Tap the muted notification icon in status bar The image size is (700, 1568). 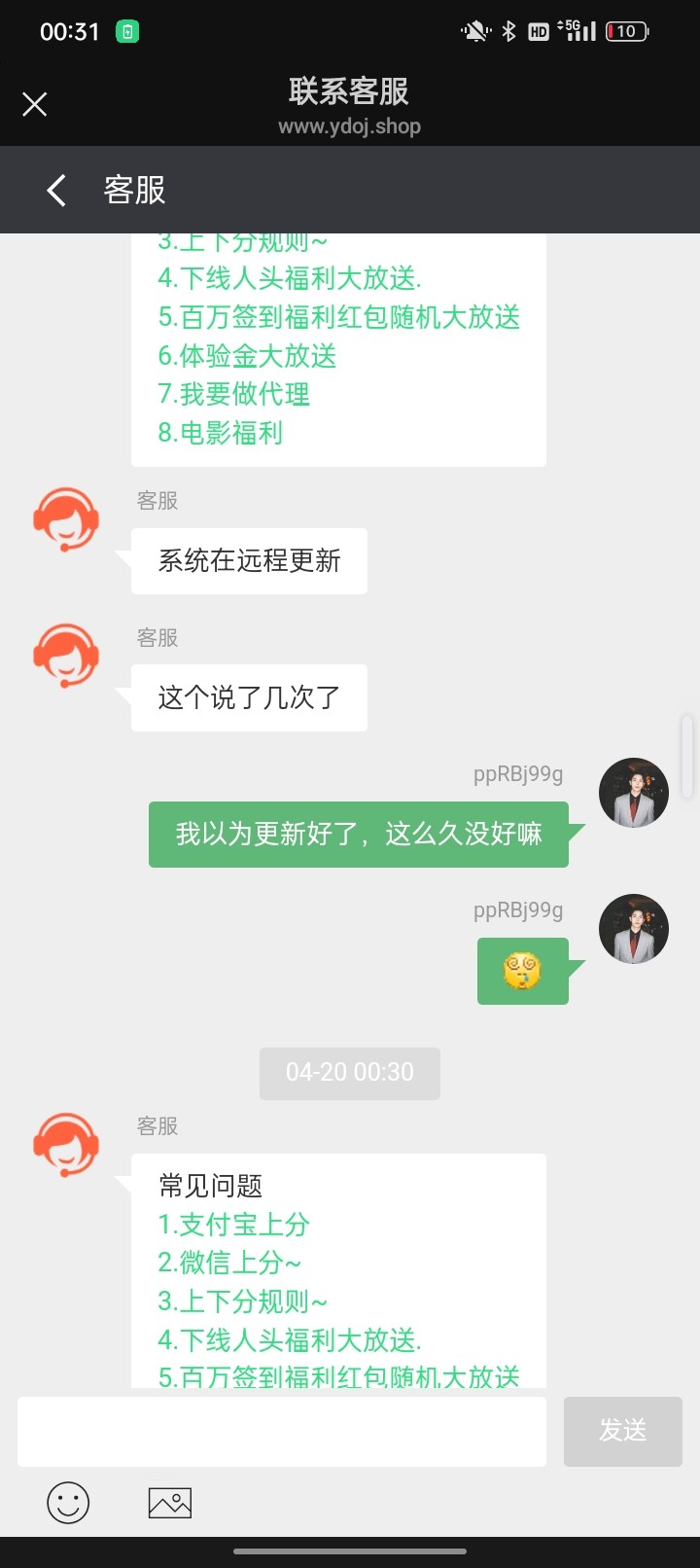click(473, 30)
